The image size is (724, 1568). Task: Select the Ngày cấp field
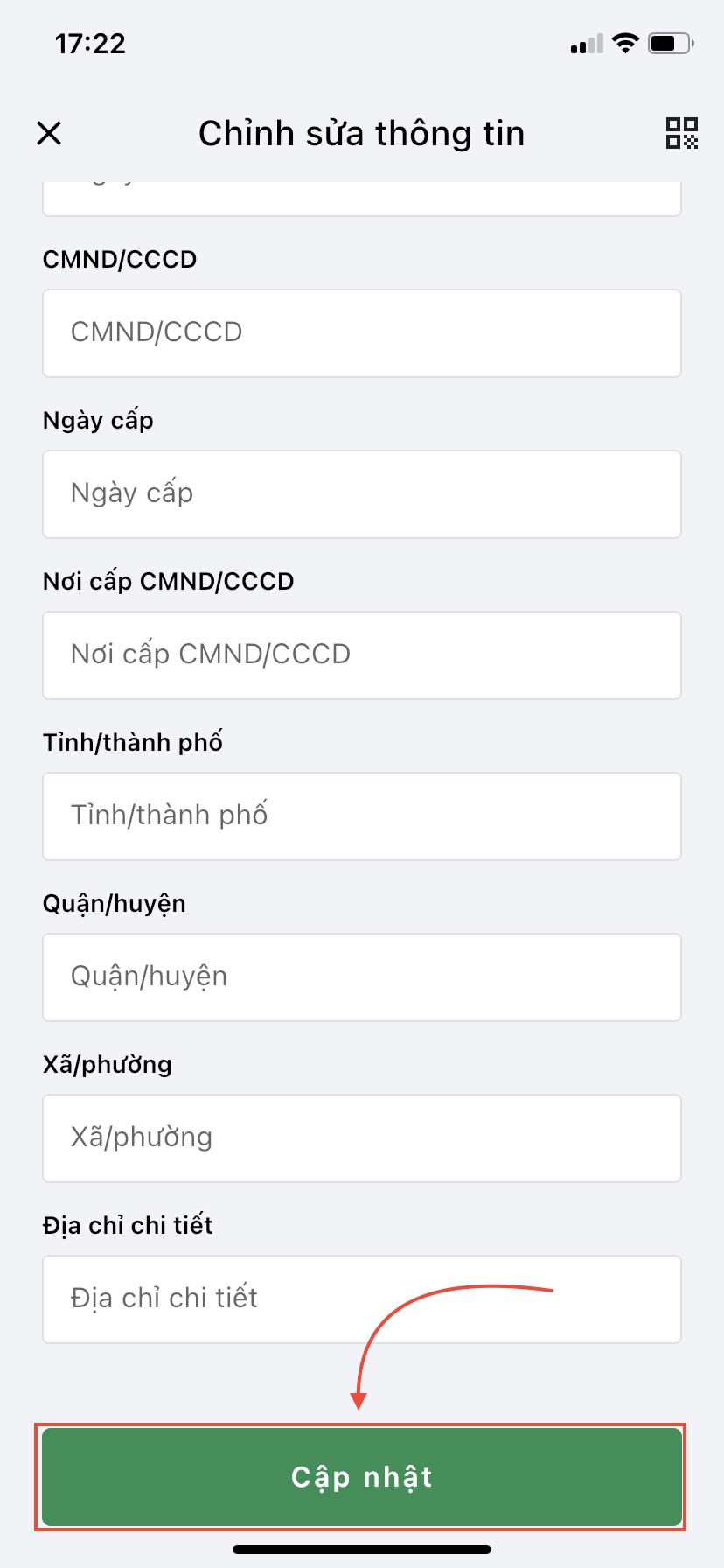362,494
